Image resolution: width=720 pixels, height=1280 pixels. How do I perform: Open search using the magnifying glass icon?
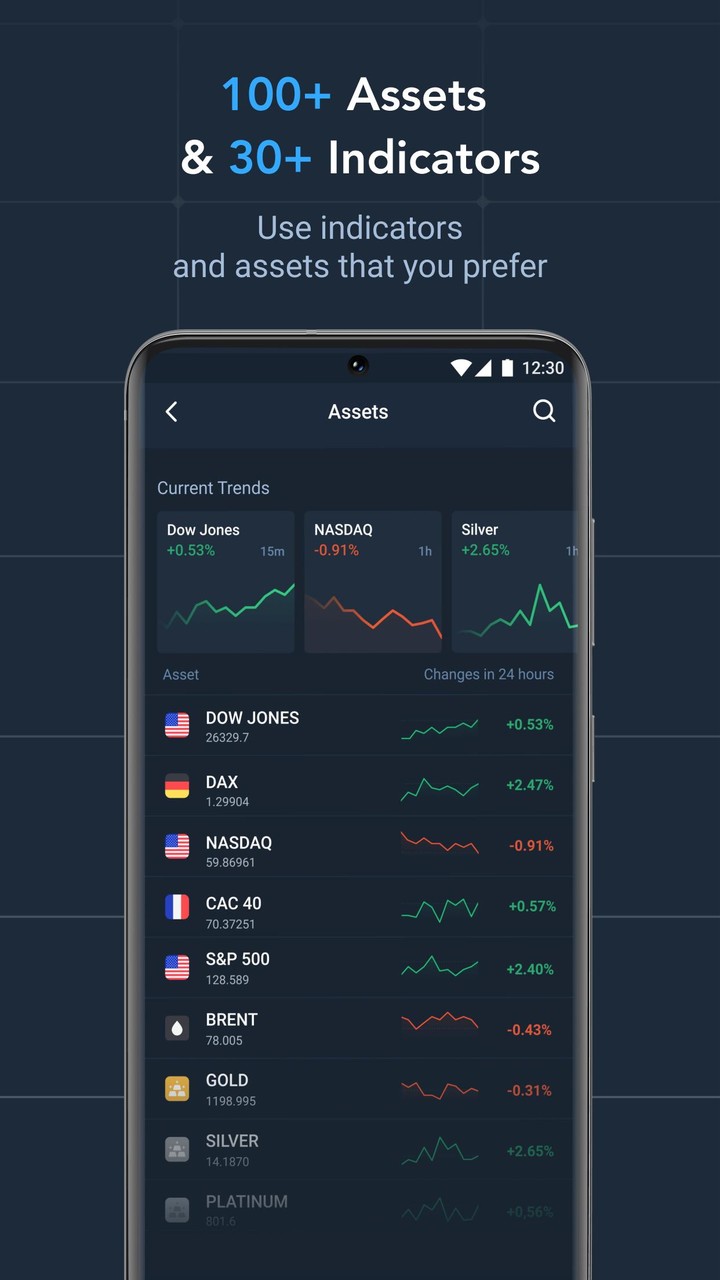pyautogui.click(x=544, y=411)
